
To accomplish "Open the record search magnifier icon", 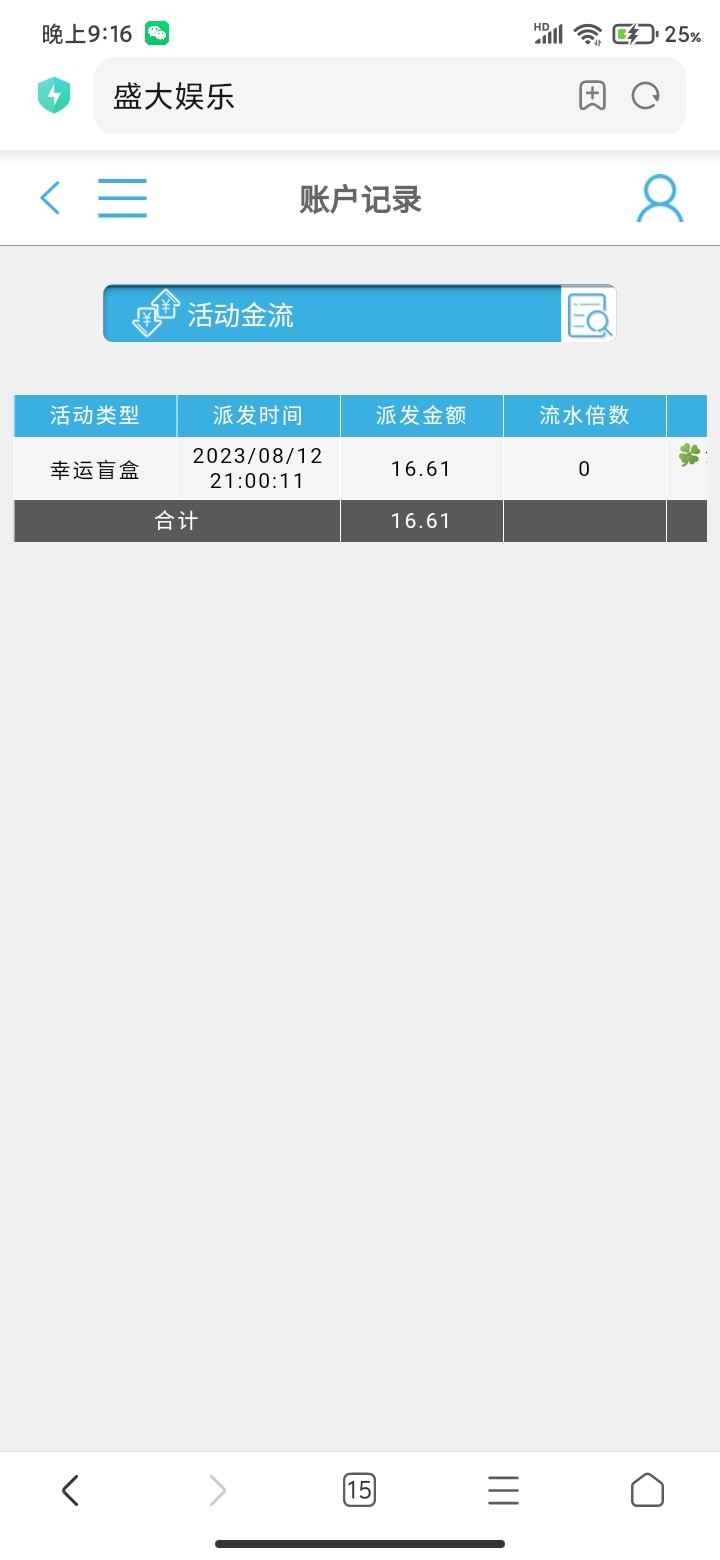I will point(593,316).
